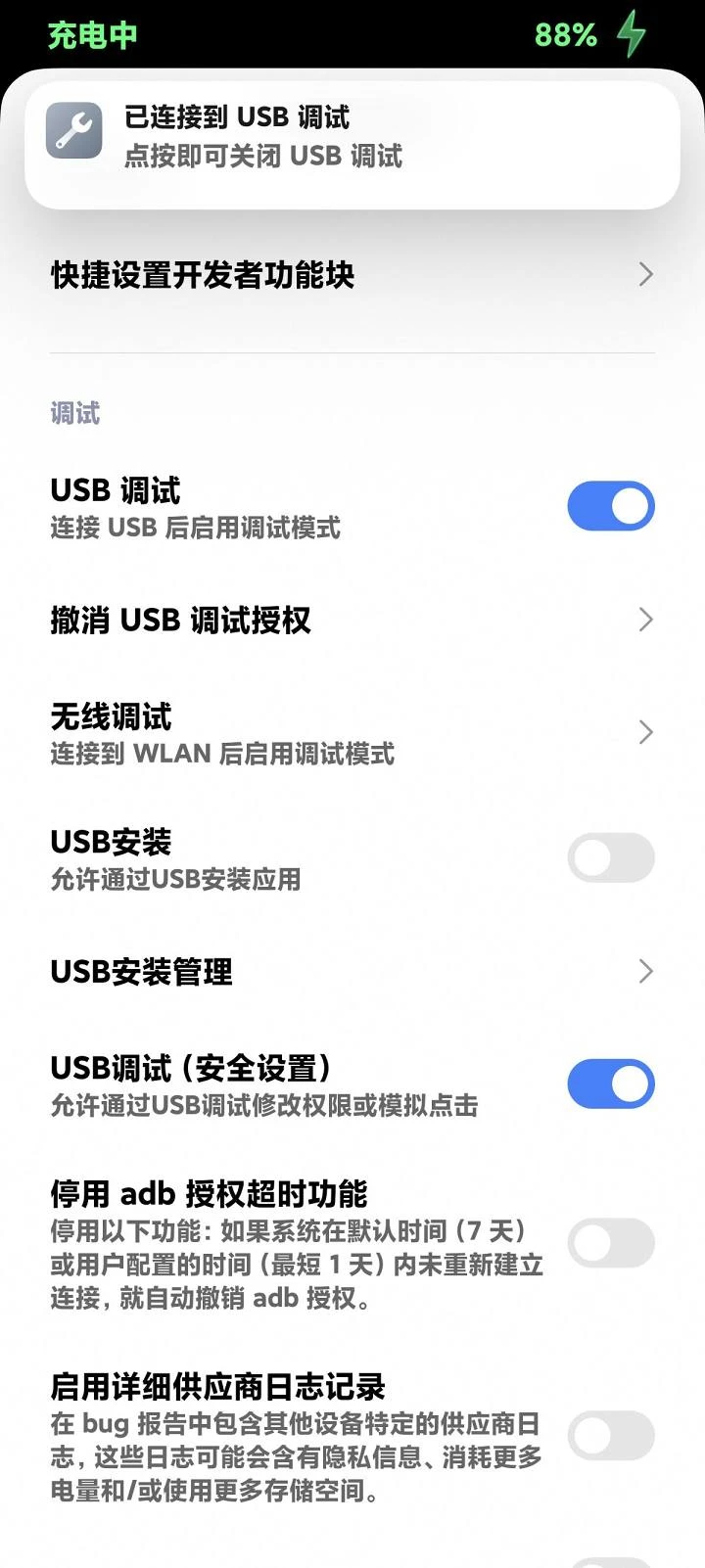
Task: Turn off the USB 调试 switch
Action: 610,506
